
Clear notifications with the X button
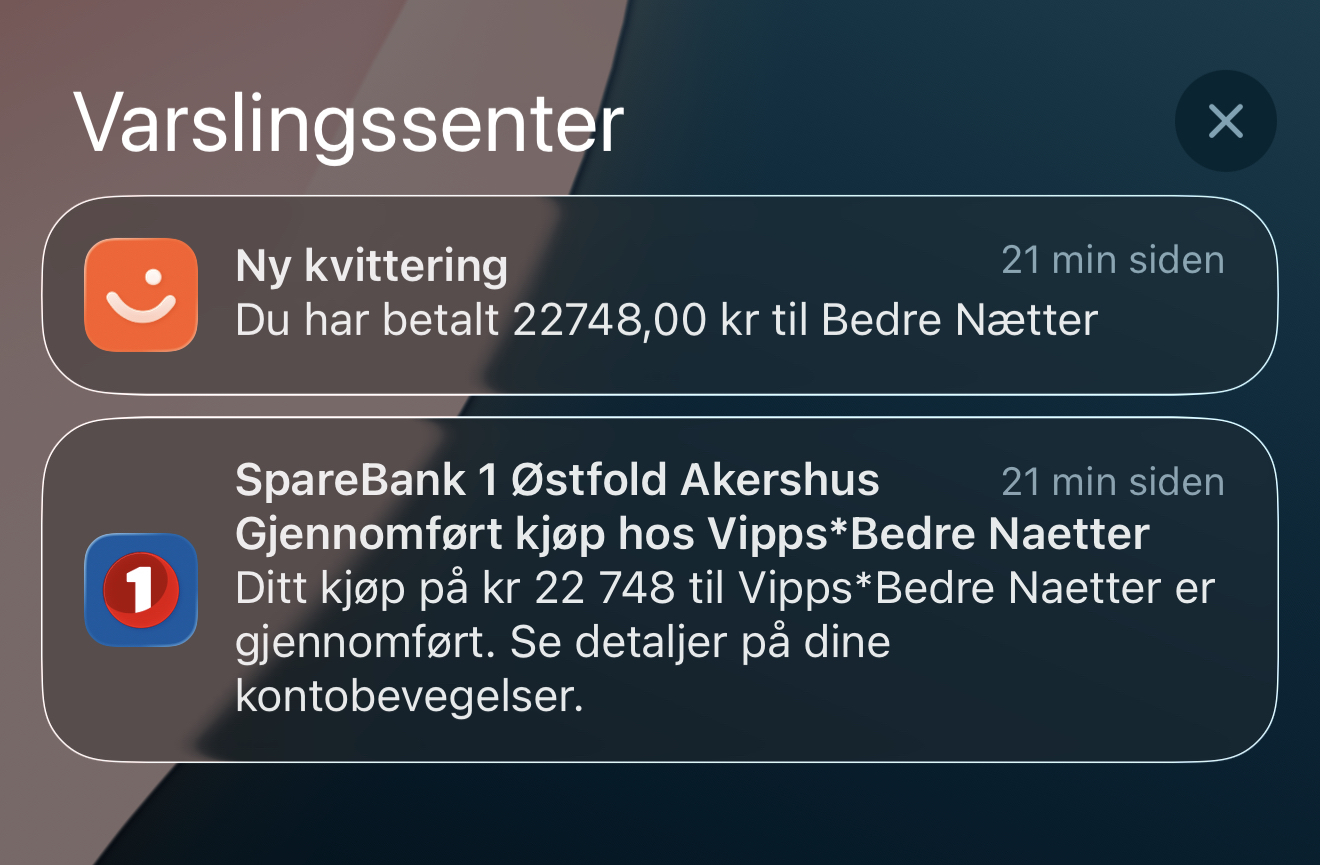click(1225, 121)
